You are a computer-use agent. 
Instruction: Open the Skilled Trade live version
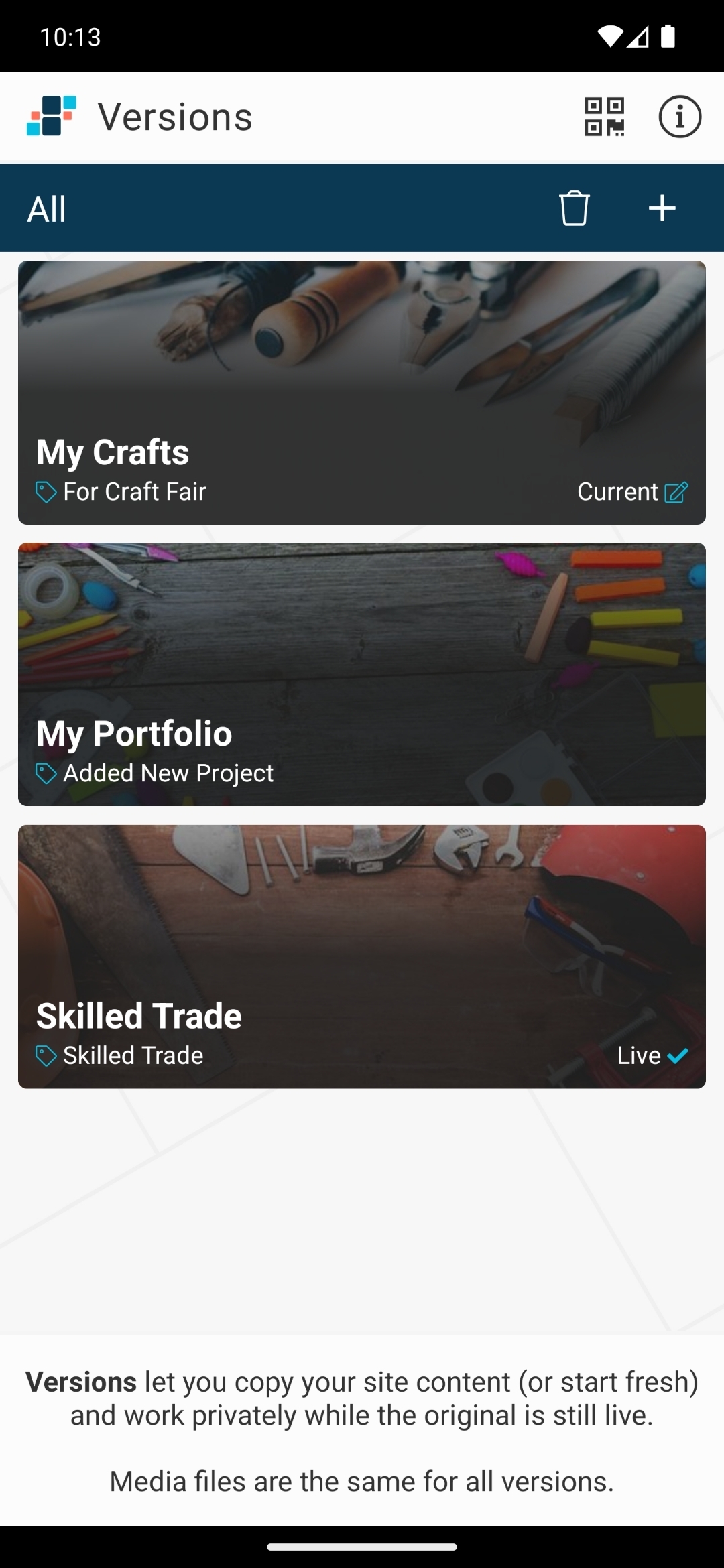pos(362,956)
